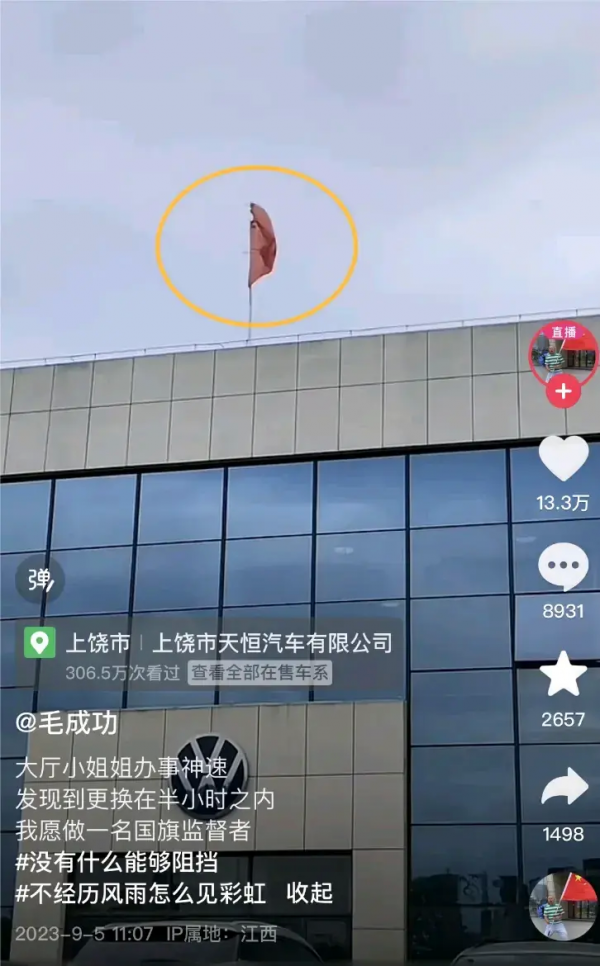Open the spinning music disc
This screenshot has width=600, height=966.
coord(563,905)
